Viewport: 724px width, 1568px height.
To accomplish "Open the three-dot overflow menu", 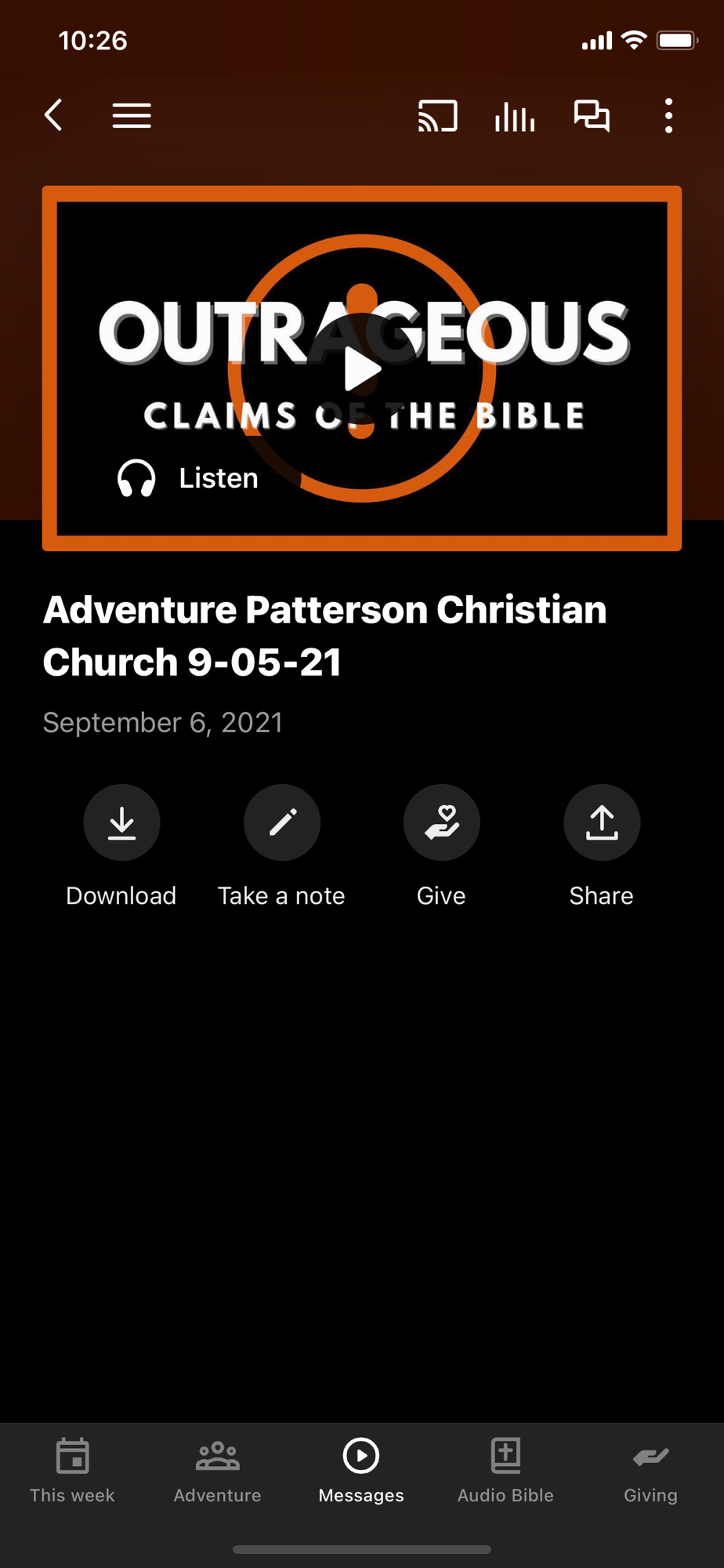I will [x=668, y=116].
